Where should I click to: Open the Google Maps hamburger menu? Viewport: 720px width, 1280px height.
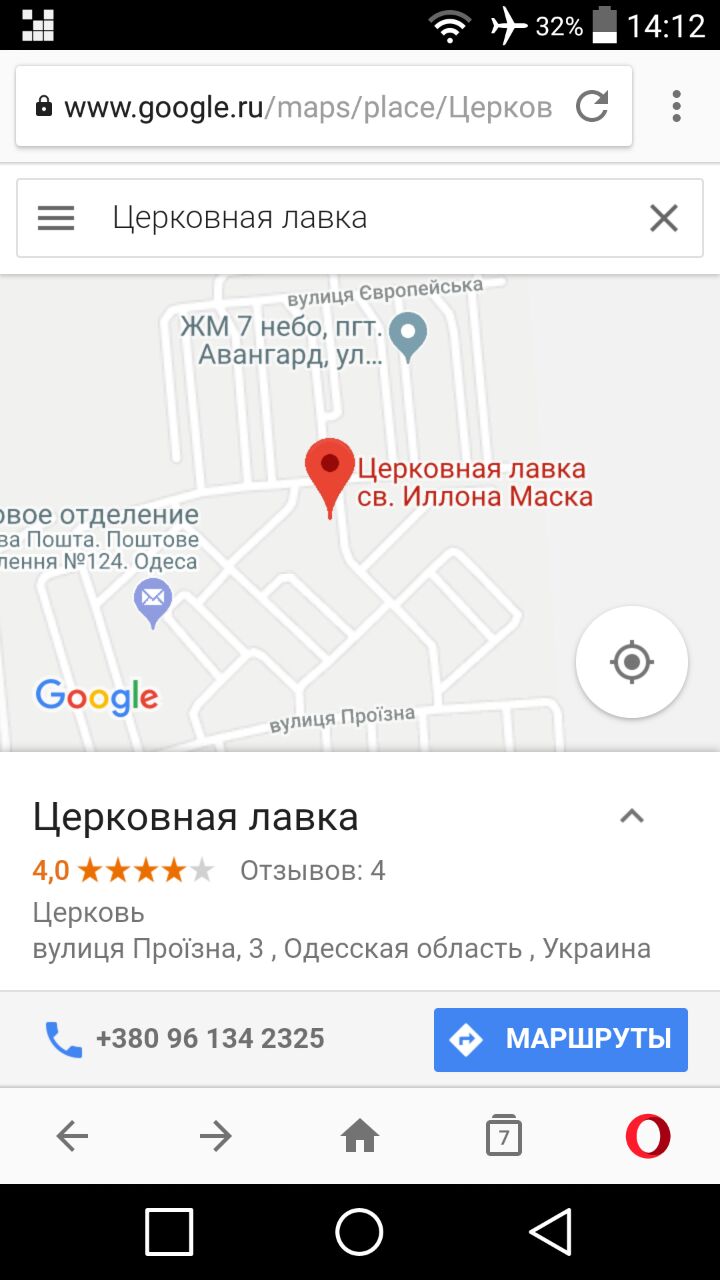56,218
